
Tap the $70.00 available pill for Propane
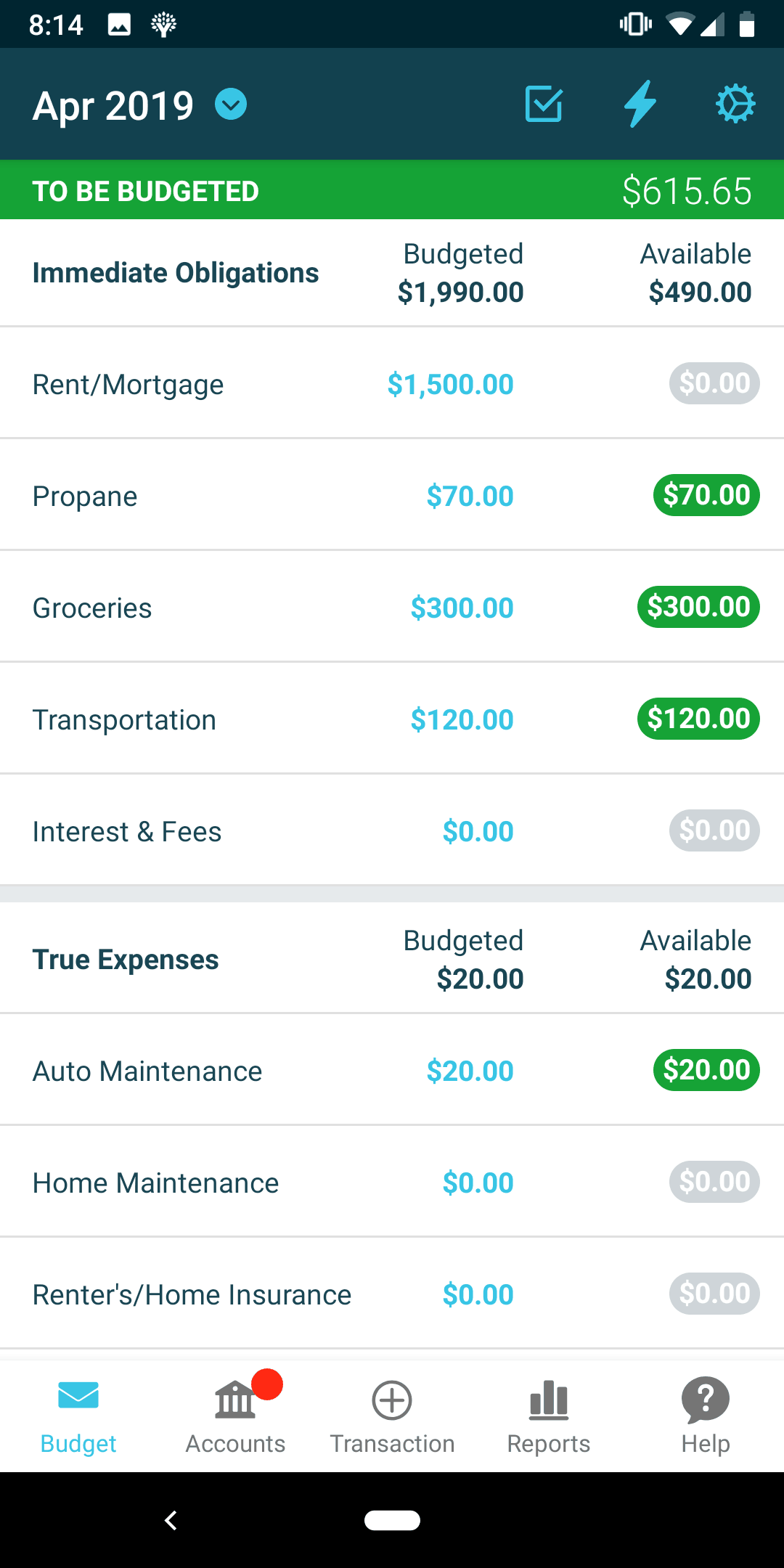point(705,495)
